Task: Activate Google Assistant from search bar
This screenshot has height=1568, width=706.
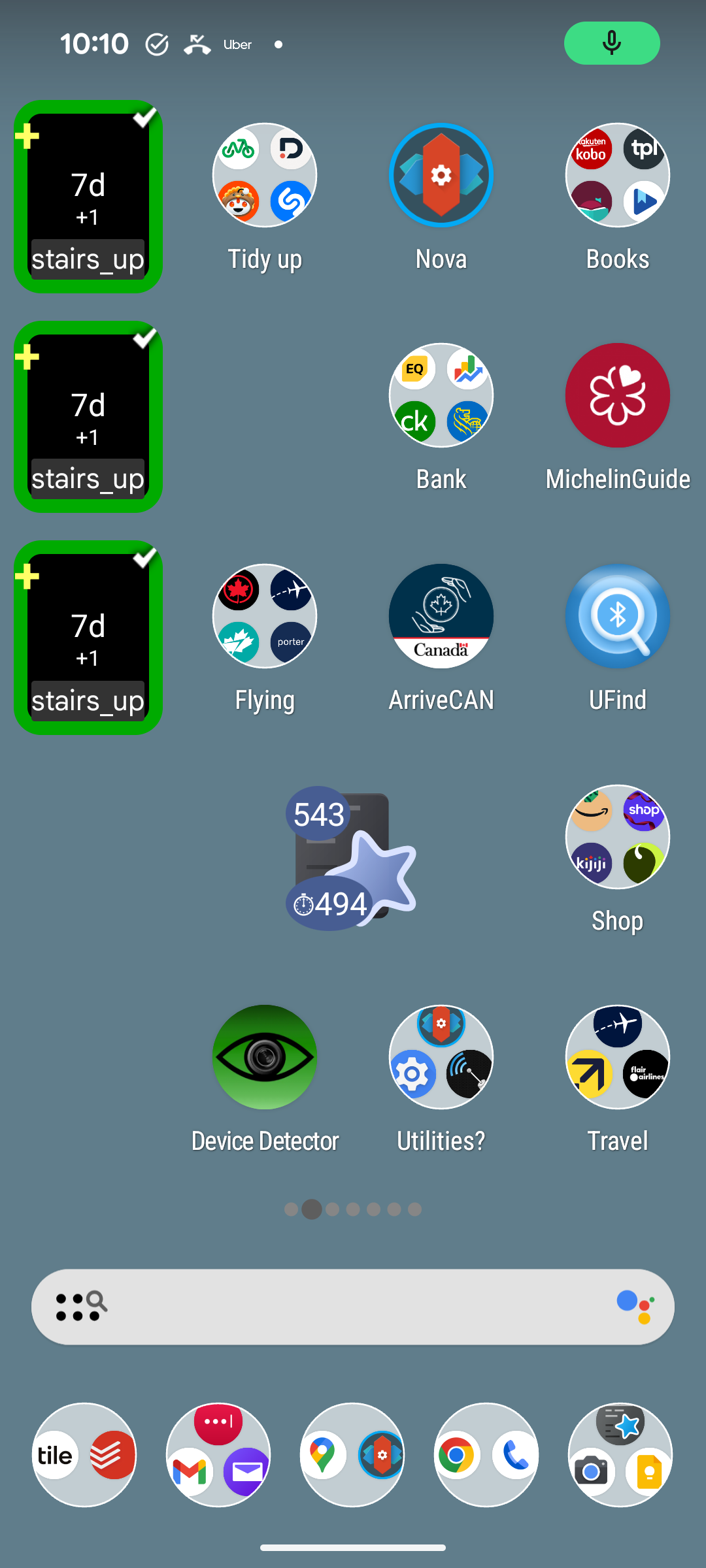Action: pyautogui.click(x=635, y=1307)
